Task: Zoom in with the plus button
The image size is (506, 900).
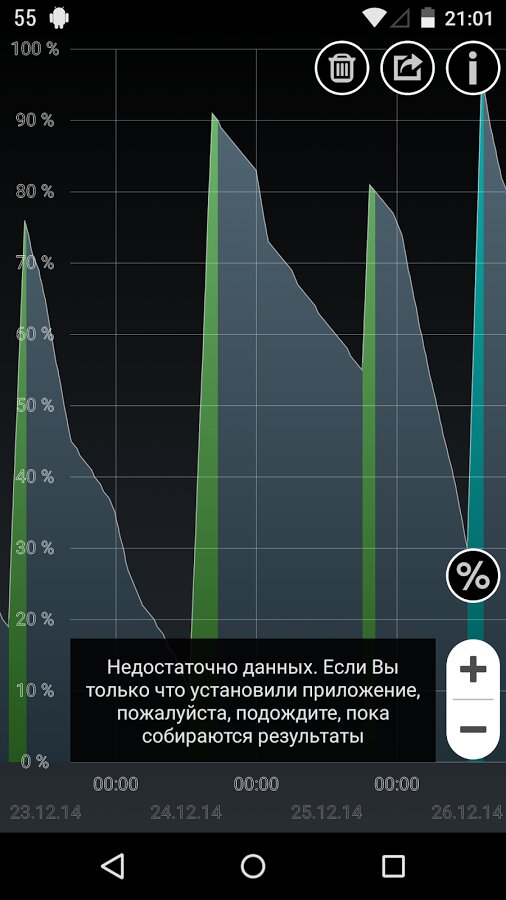Action: 473,669
